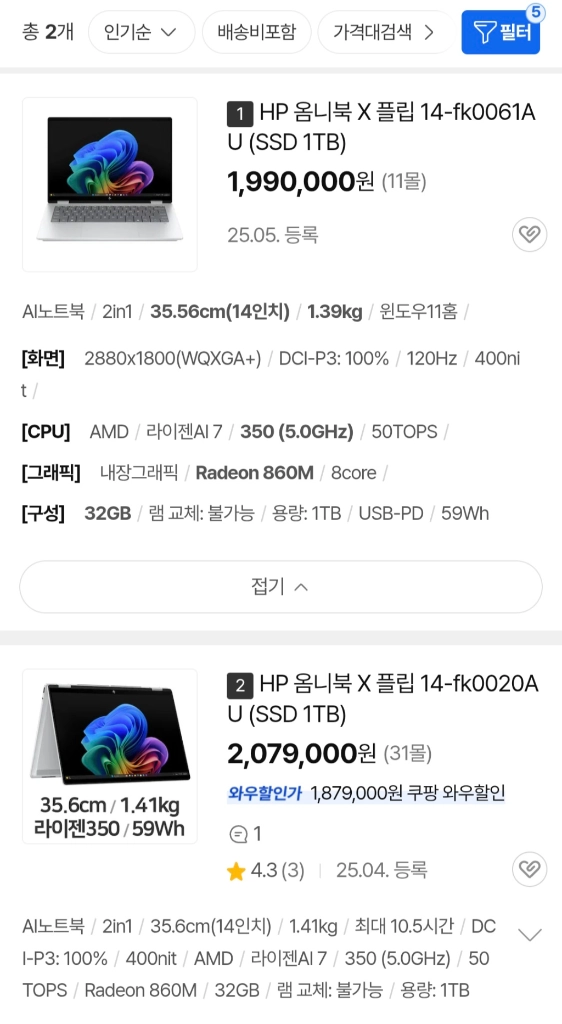View image of the 14-fk0020AU laptop
Image resolution: width=562 pixels, height=1024 pixels.
(110, 756)
